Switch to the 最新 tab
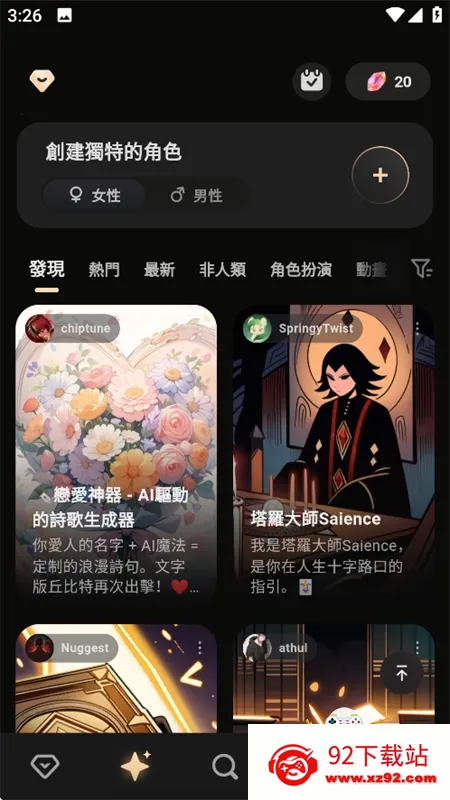450x800 pixels. [x=159, y=269]
